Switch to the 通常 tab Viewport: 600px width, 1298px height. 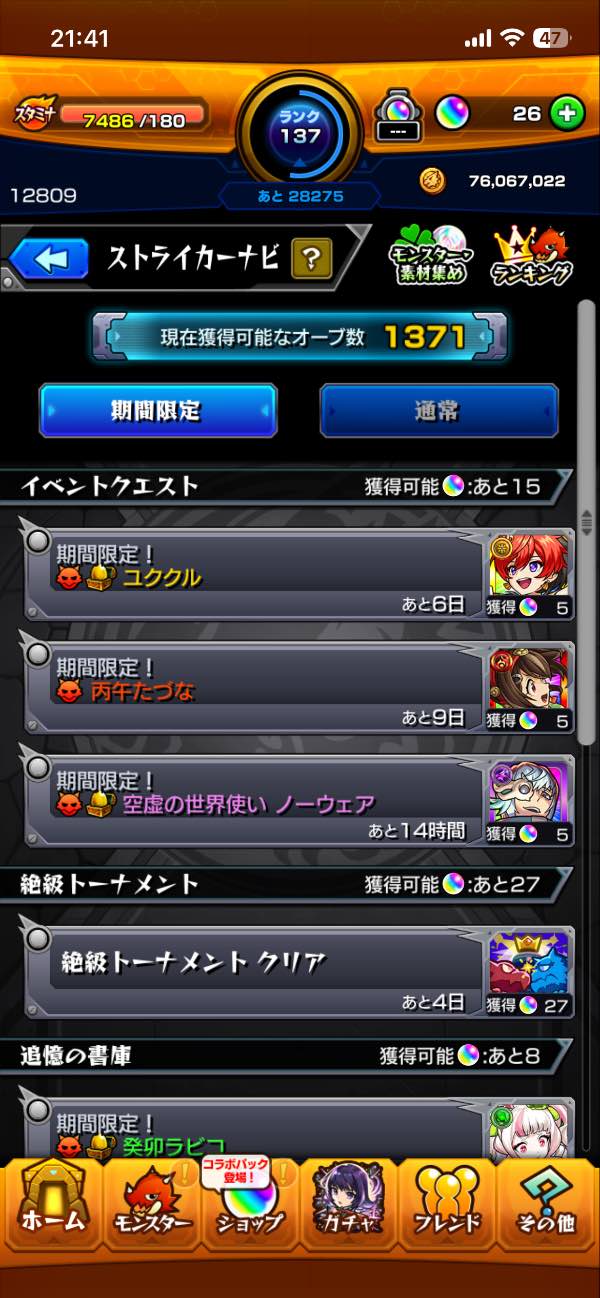pos(439,411)
